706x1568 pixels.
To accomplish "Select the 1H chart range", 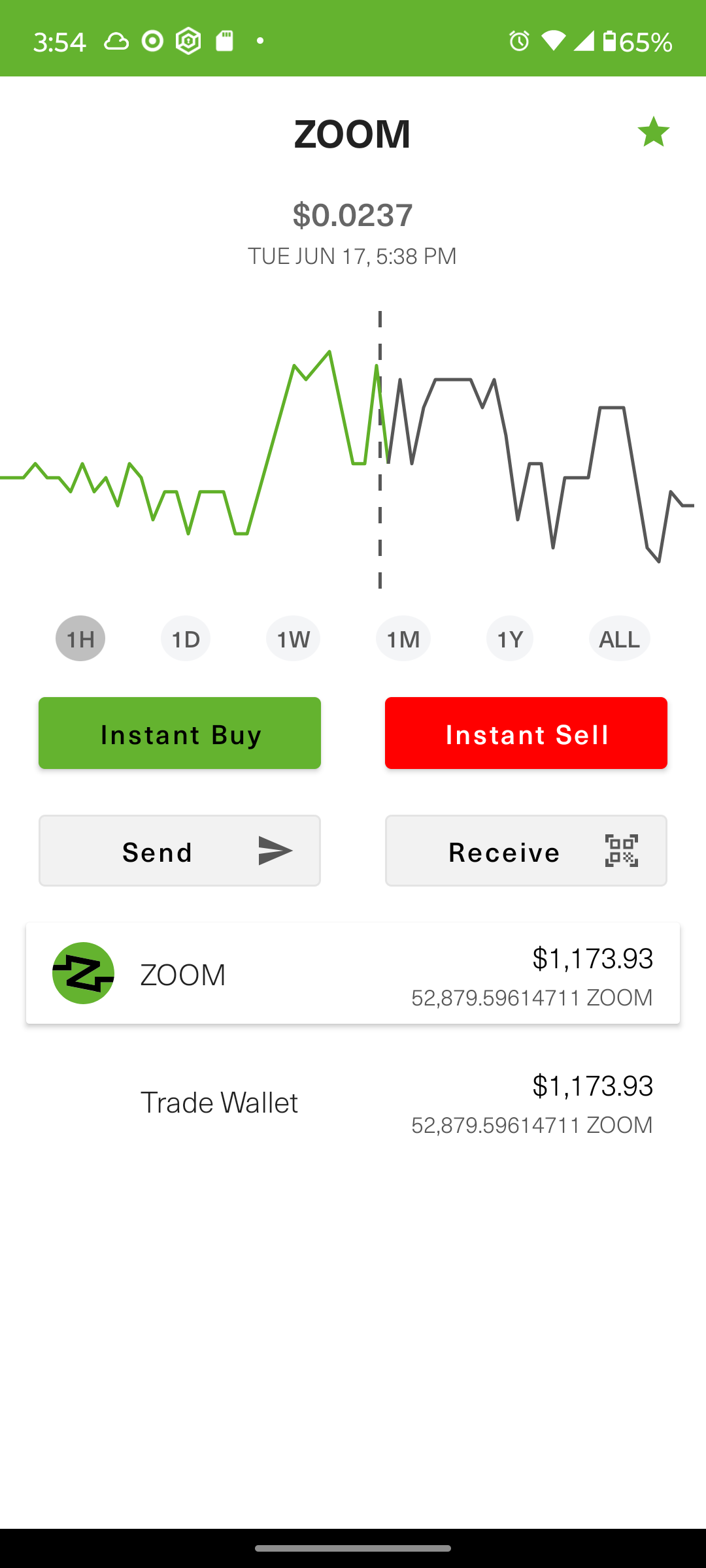I will (x=80, y=638).
